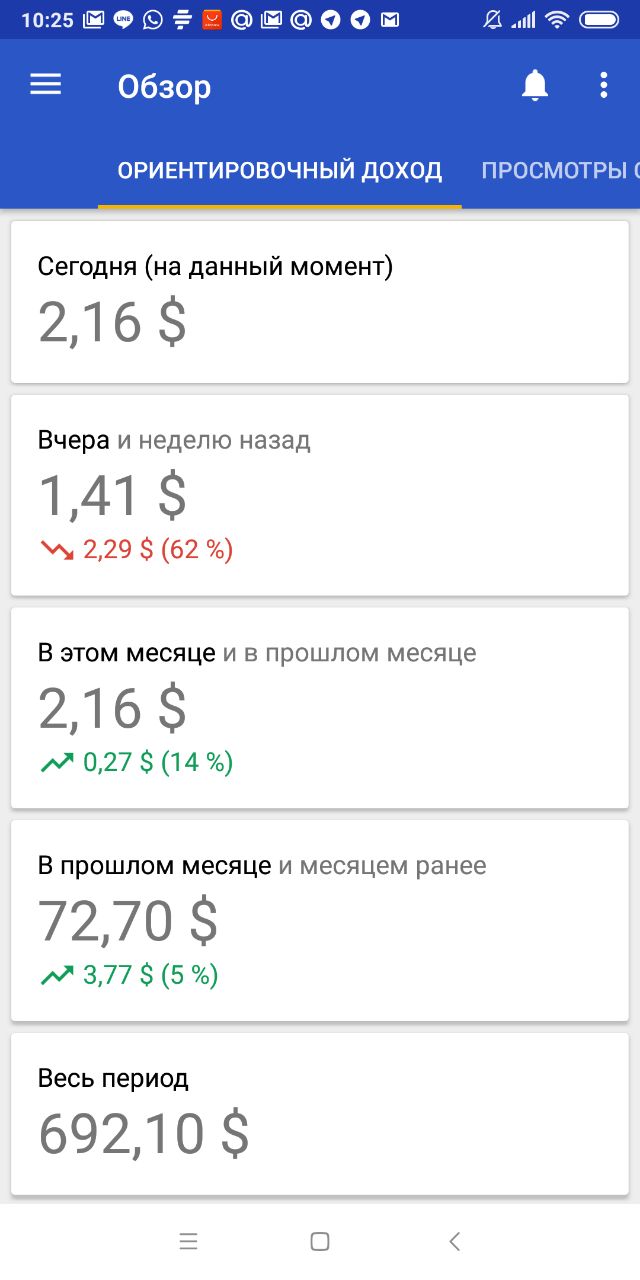The width and height of the screenshot is (640, 1280).
Task: Go to the home screen
Action: [320, 1242]
